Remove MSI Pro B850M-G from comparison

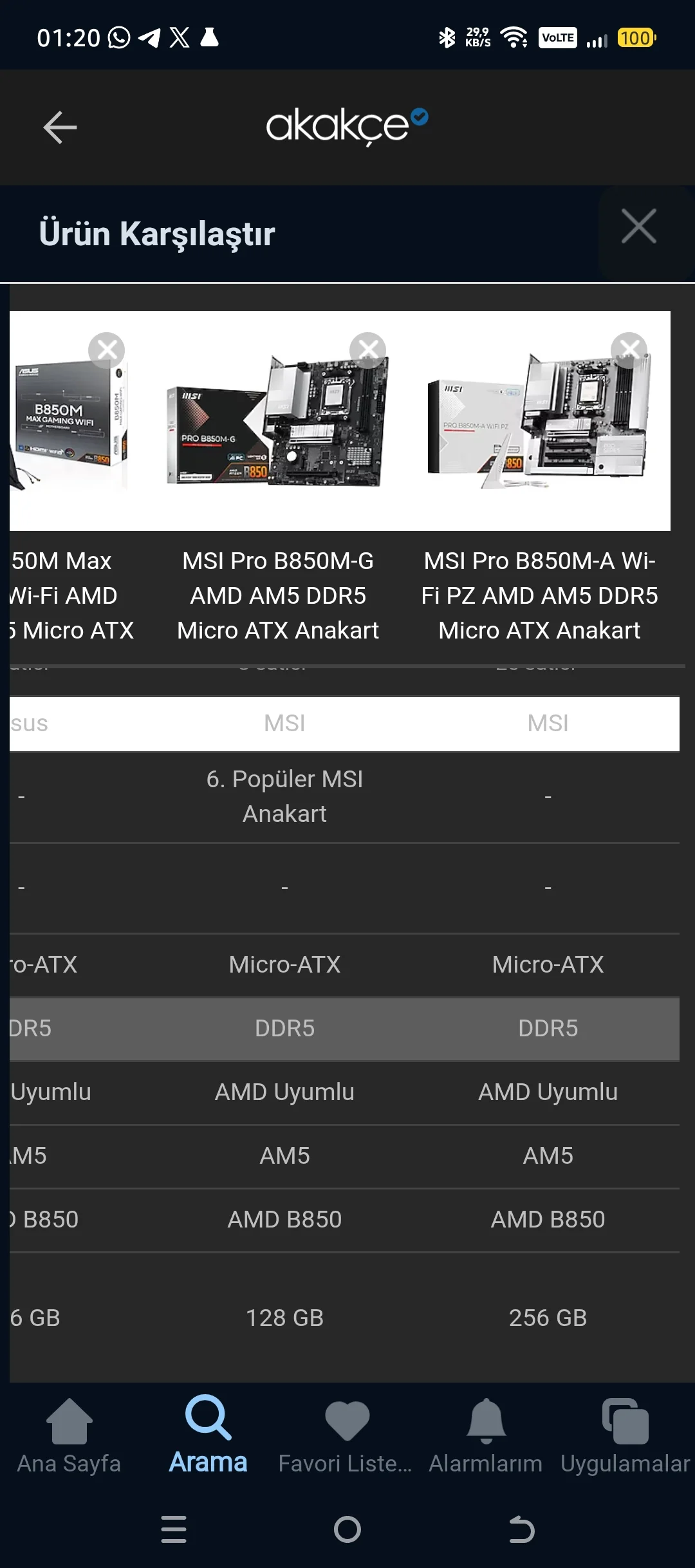pyautogui.click(x=368, y=350)
